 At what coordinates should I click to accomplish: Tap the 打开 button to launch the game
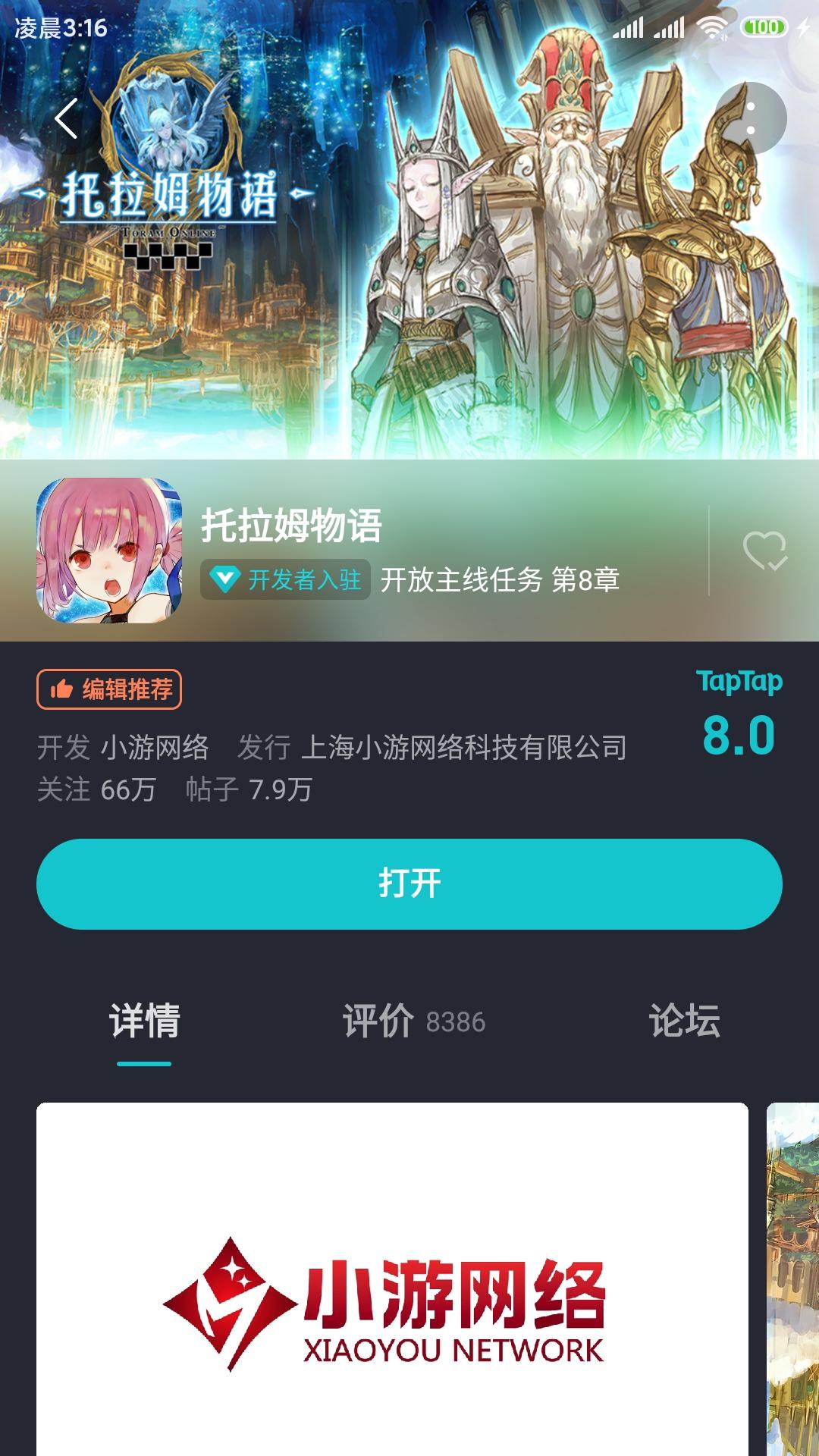409,882
